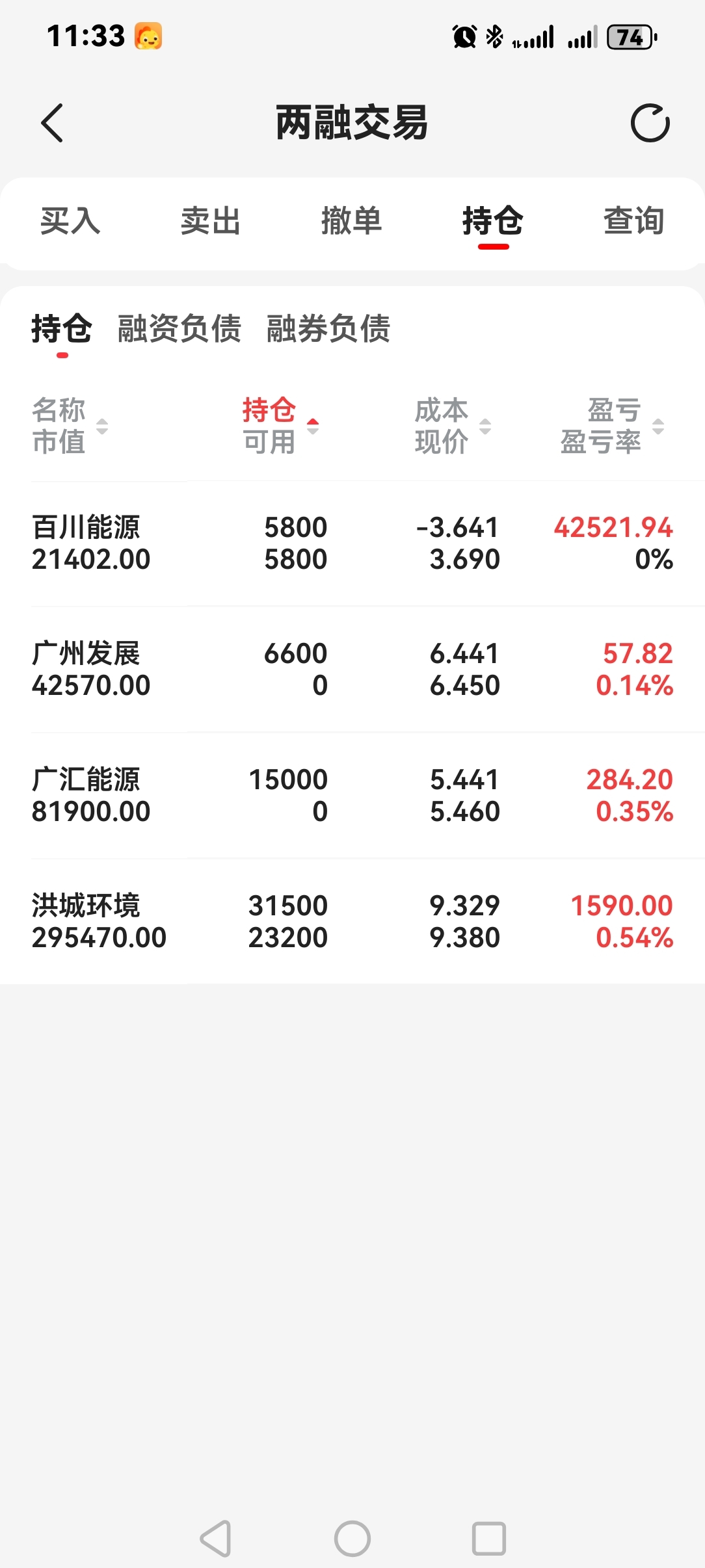Open the 广汇能源 holding row

coord(352,796)
